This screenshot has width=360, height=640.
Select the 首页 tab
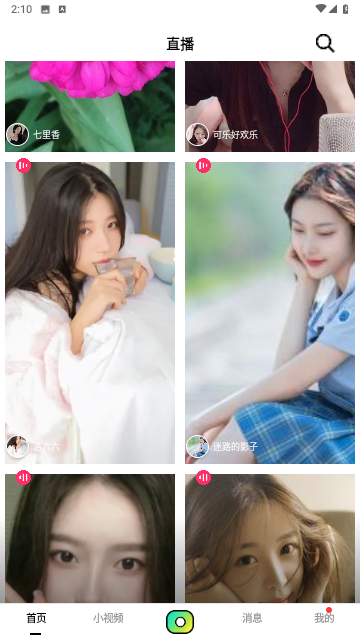[x=36, y=618]
